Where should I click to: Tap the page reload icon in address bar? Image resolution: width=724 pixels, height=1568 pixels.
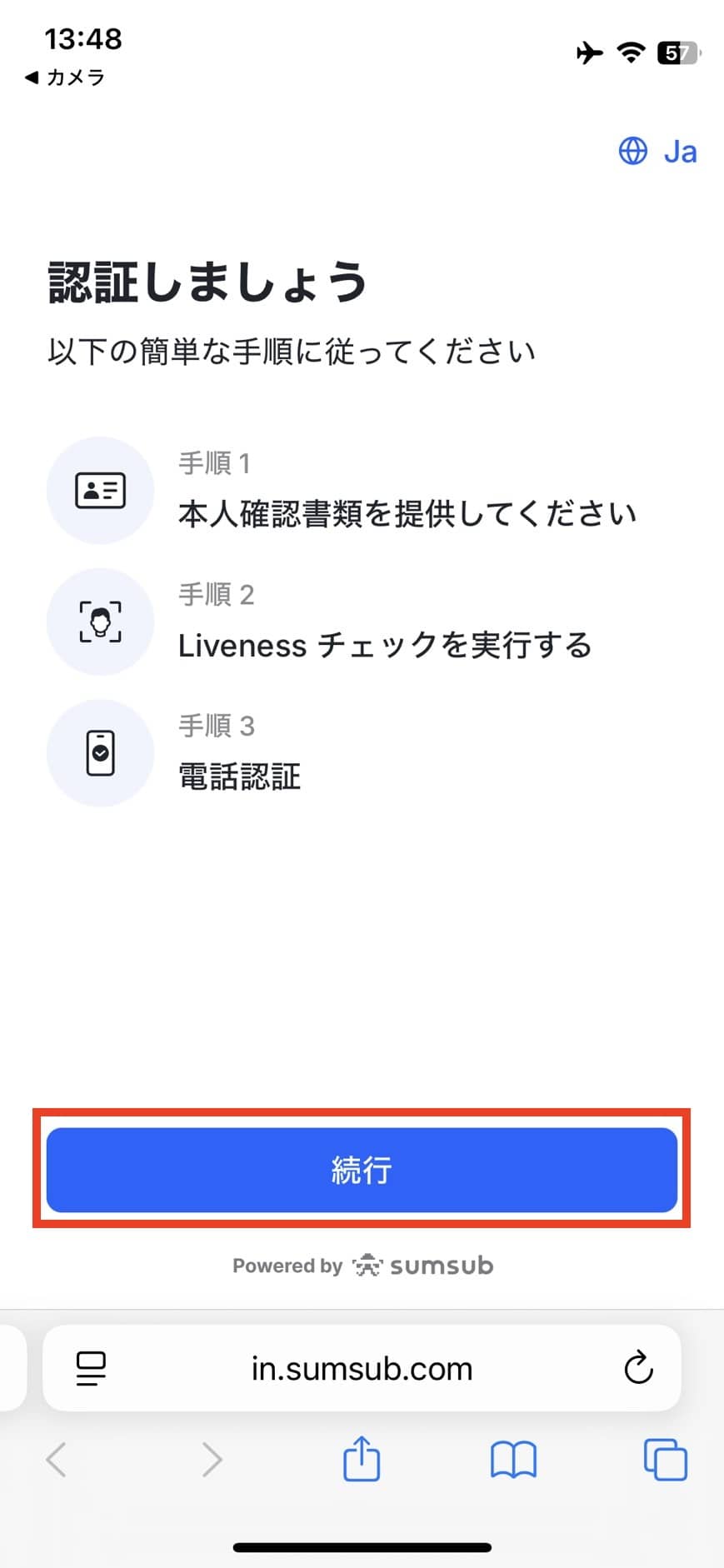point(638,1368)
